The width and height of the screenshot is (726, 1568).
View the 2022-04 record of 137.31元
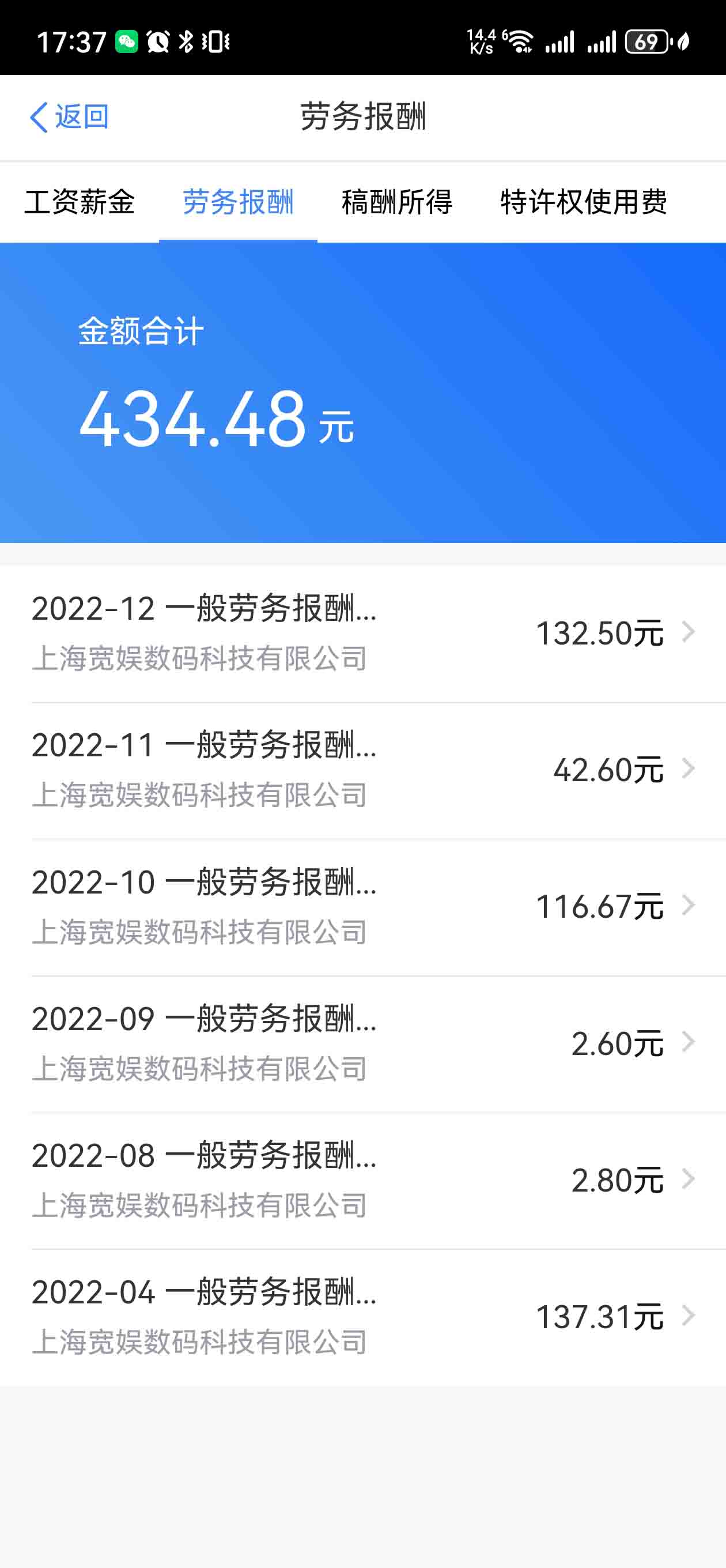[x=362, y=1317]
